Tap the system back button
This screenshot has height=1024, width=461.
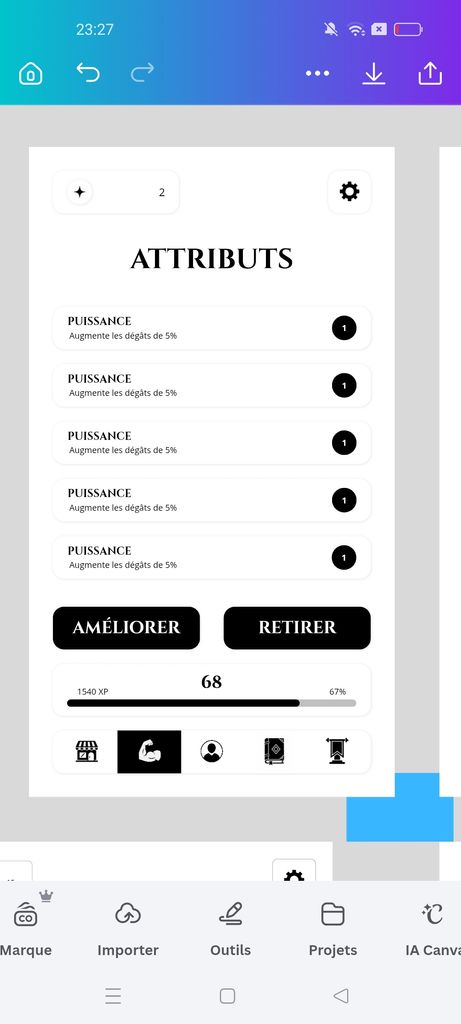coord(341,995)
